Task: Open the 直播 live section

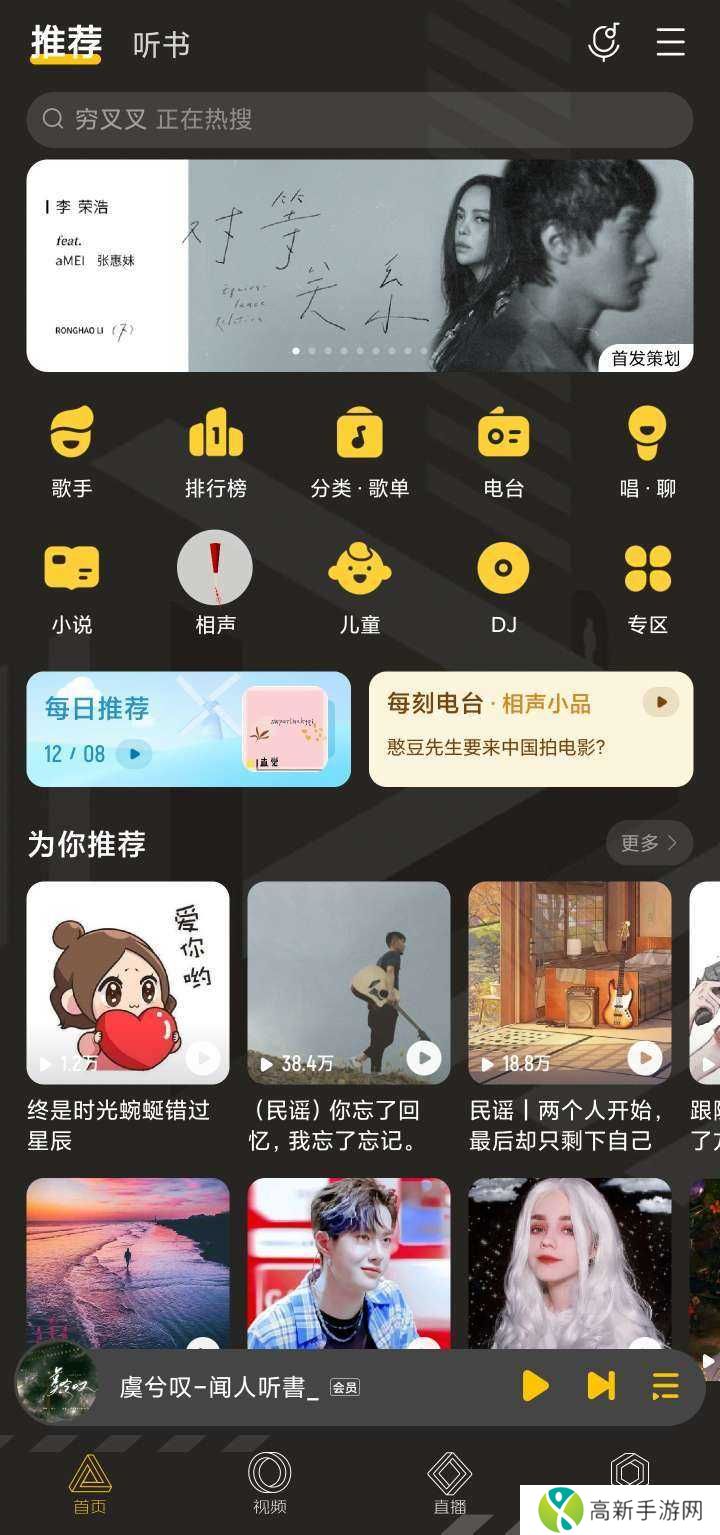Action: (450, 1487)
